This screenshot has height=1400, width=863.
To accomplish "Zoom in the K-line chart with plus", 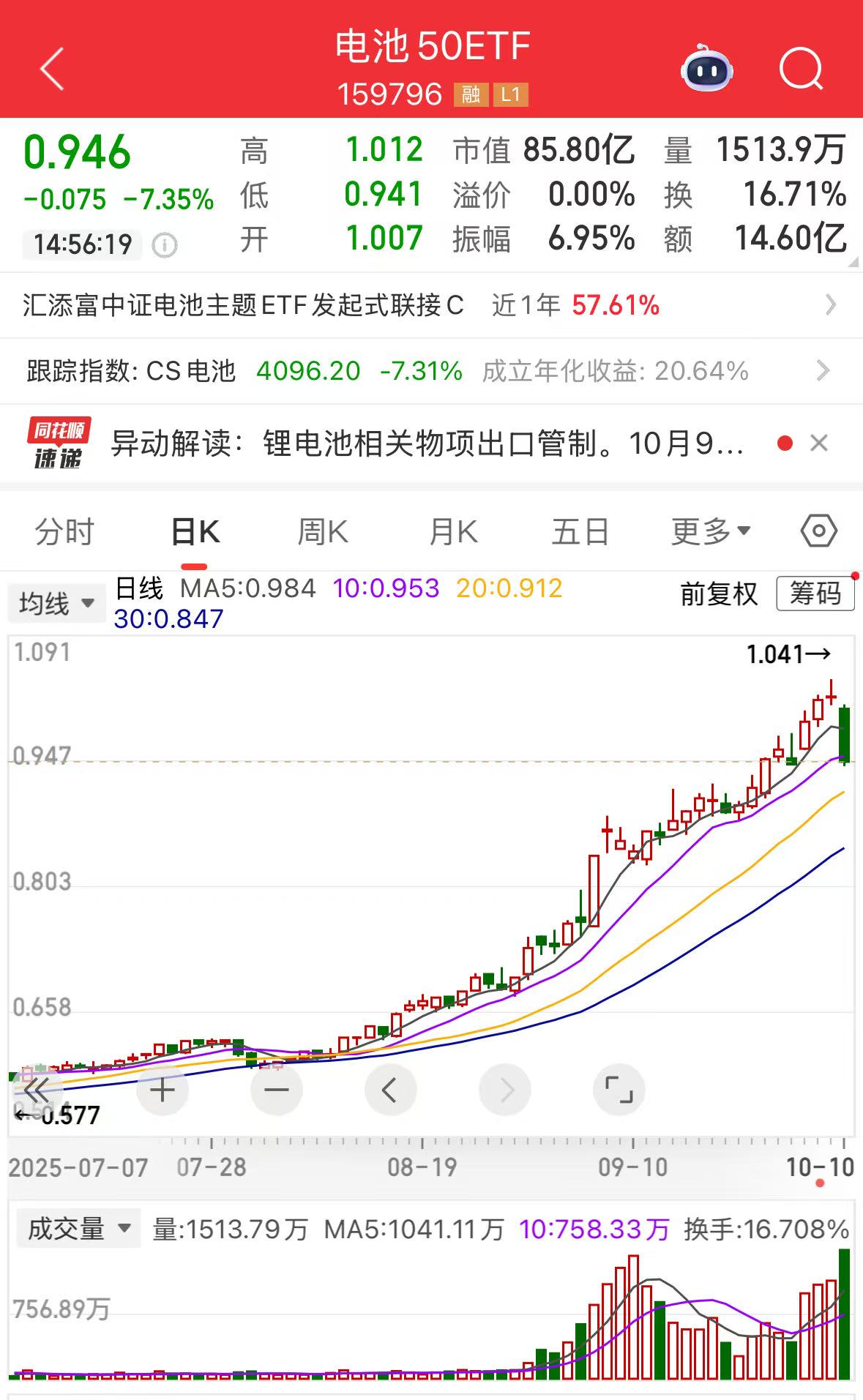I will pos(162,1090).
